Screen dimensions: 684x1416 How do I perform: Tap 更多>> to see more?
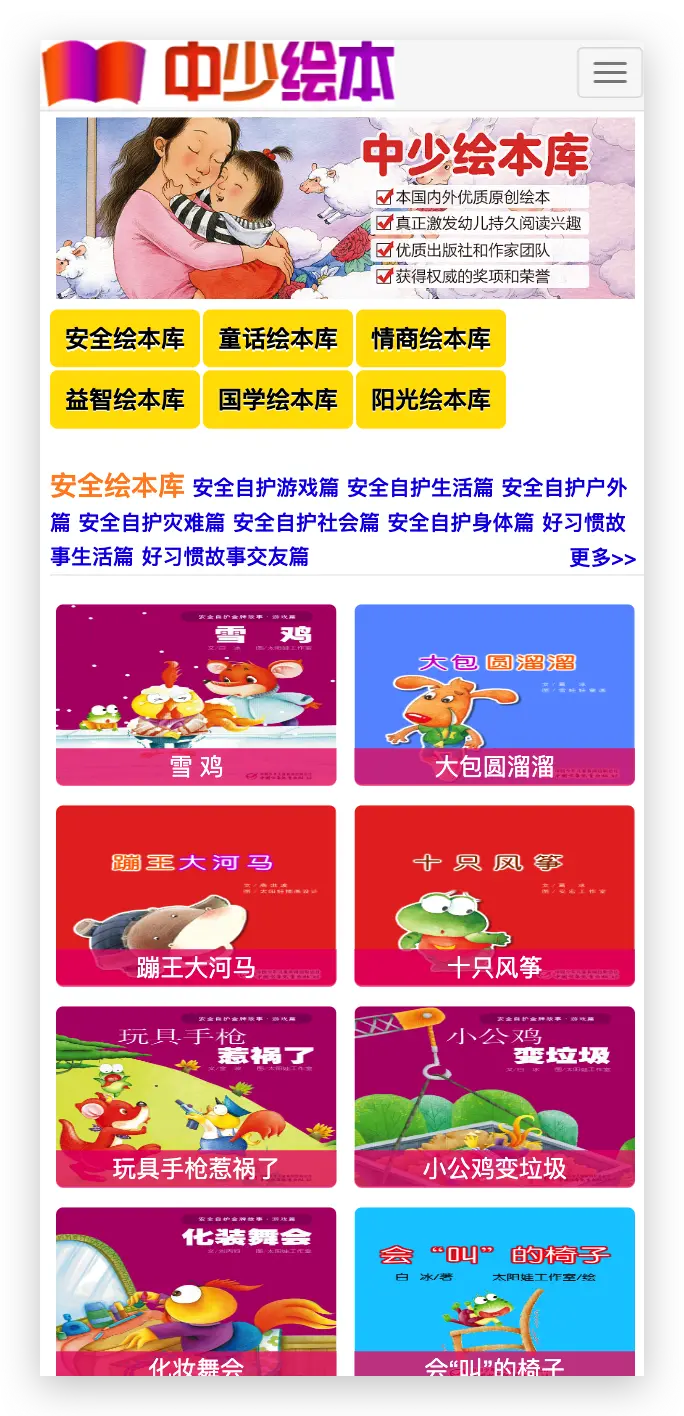click(602, 558)
